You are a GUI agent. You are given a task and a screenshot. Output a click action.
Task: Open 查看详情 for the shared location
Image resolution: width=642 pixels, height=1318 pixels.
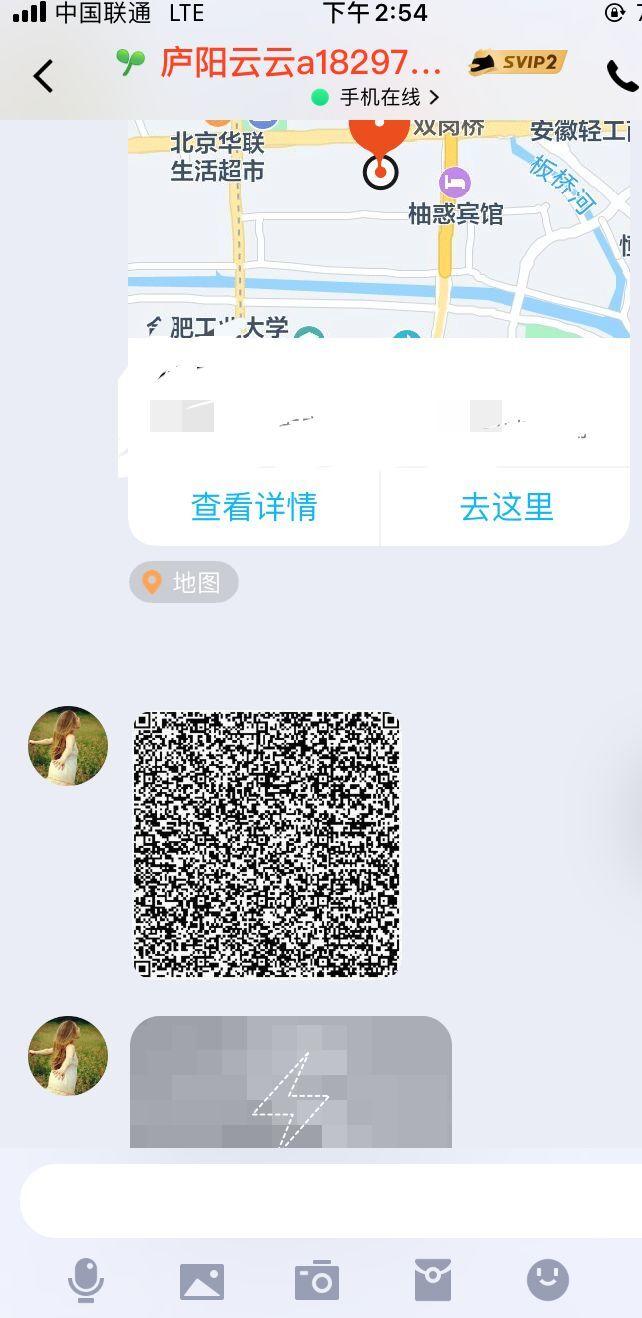click(254, 507)
